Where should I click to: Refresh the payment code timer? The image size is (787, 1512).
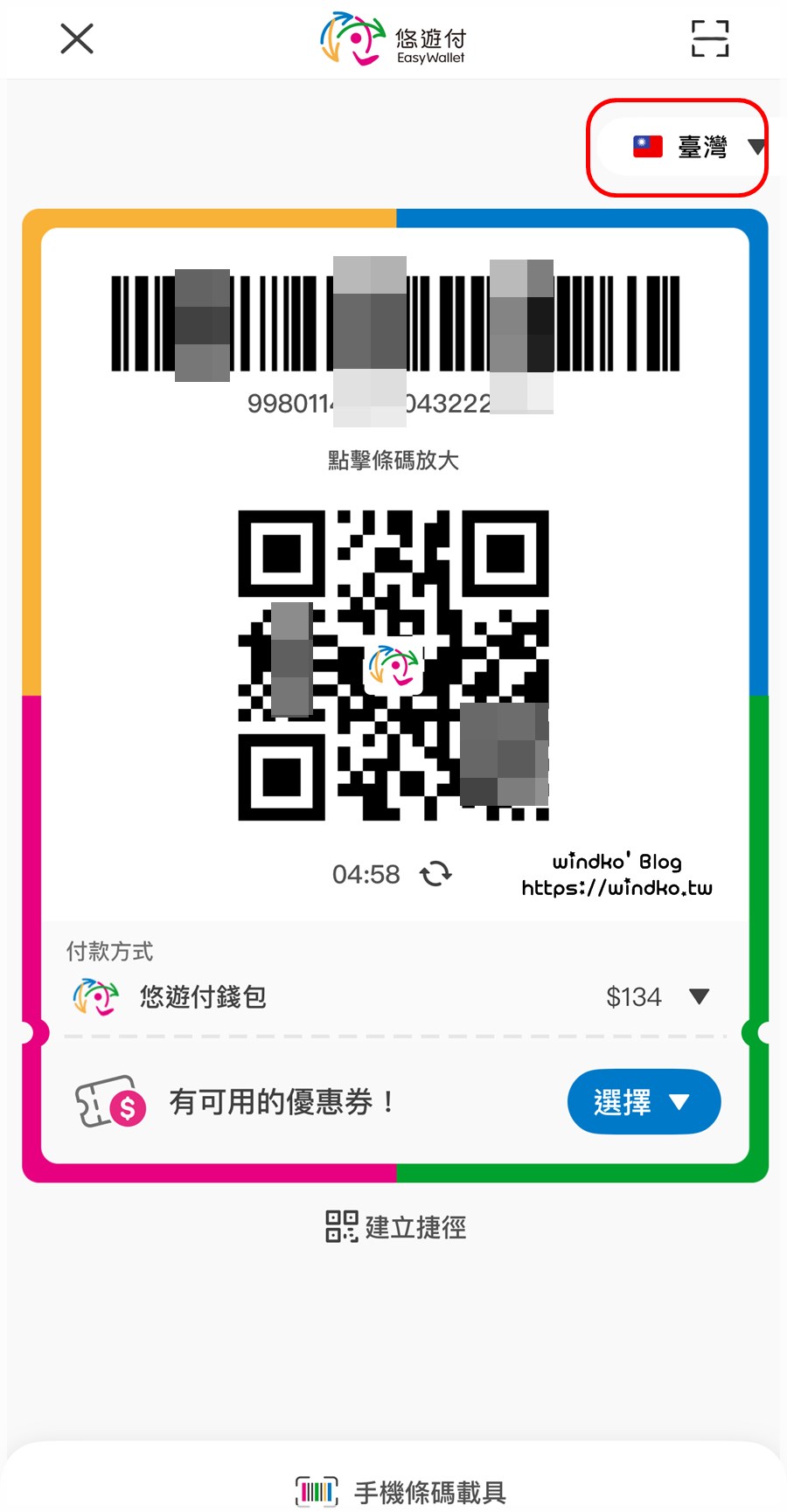(435, 874)
